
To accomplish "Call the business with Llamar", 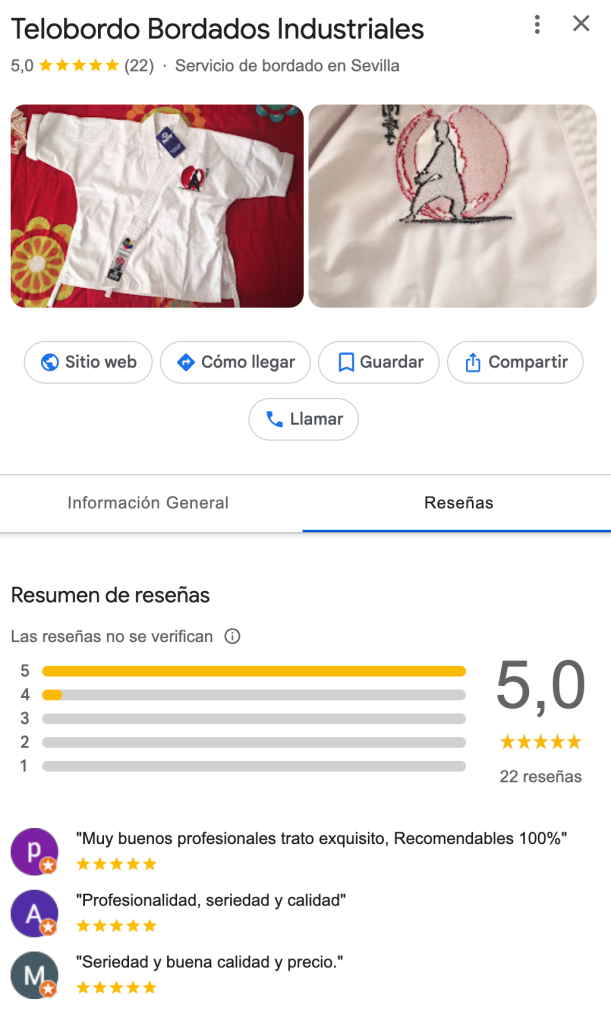I will click(303, 419).
